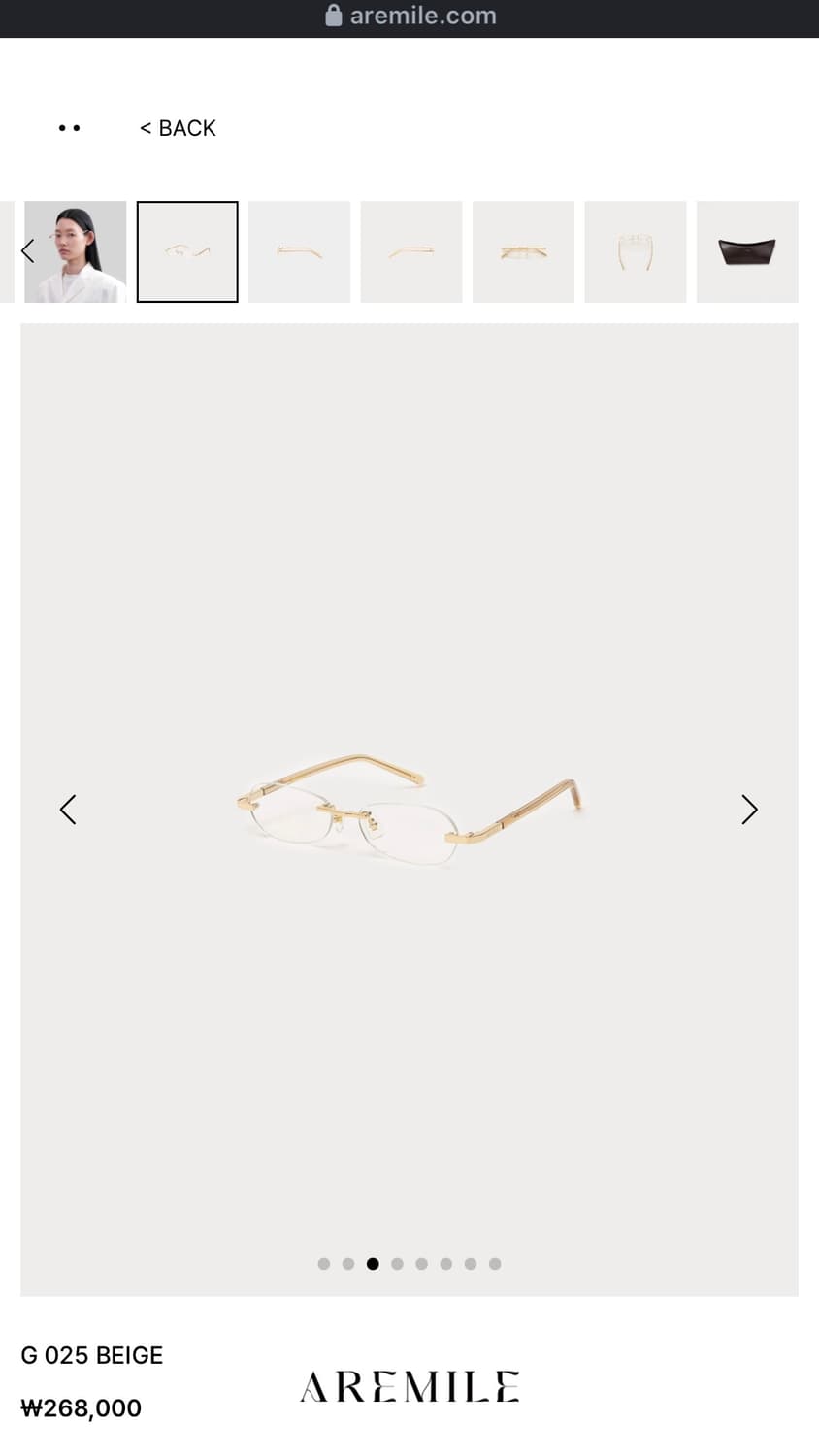Select the temple arm close-up thumbnail
819x1456 pixels.
coord(299,250)
